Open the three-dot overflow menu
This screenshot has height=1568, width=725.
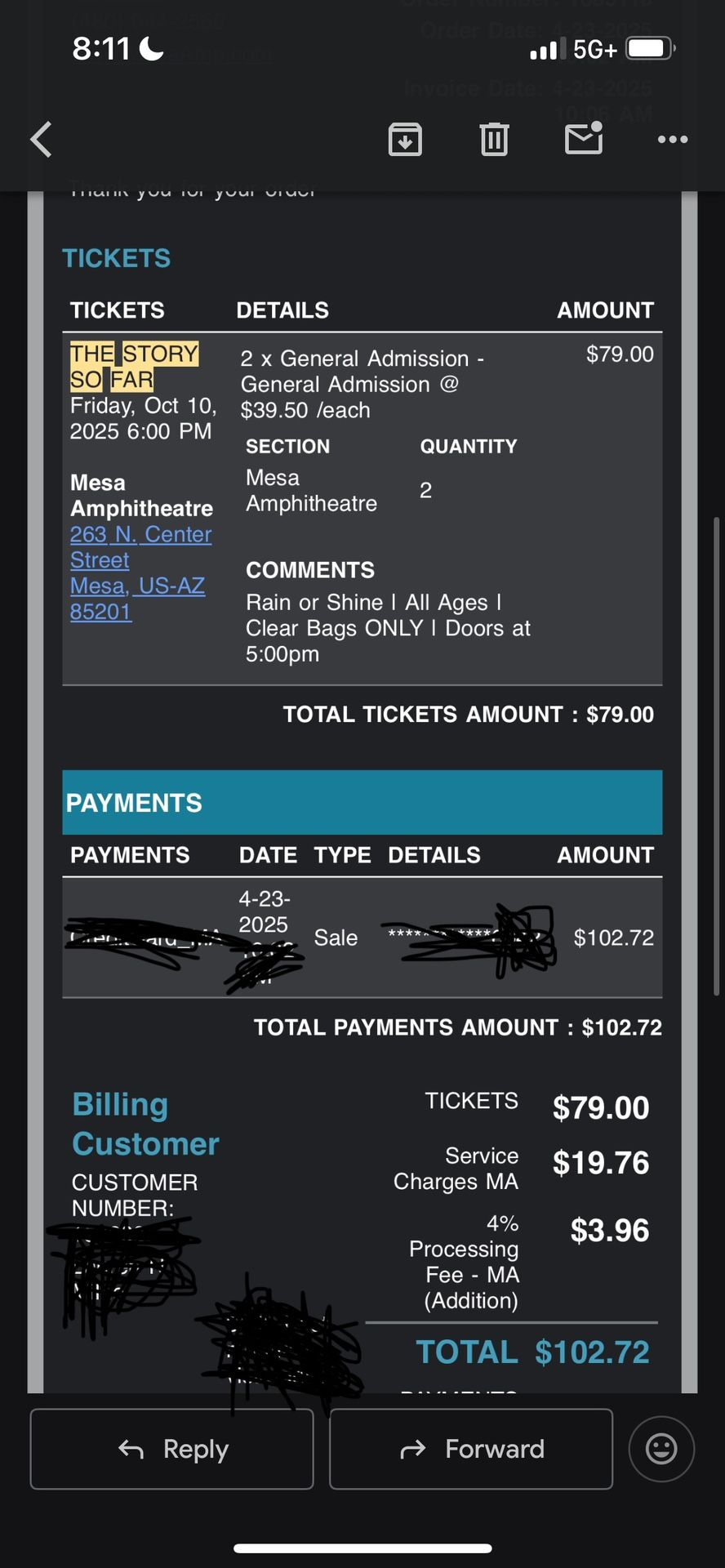(x=673, y=140)
